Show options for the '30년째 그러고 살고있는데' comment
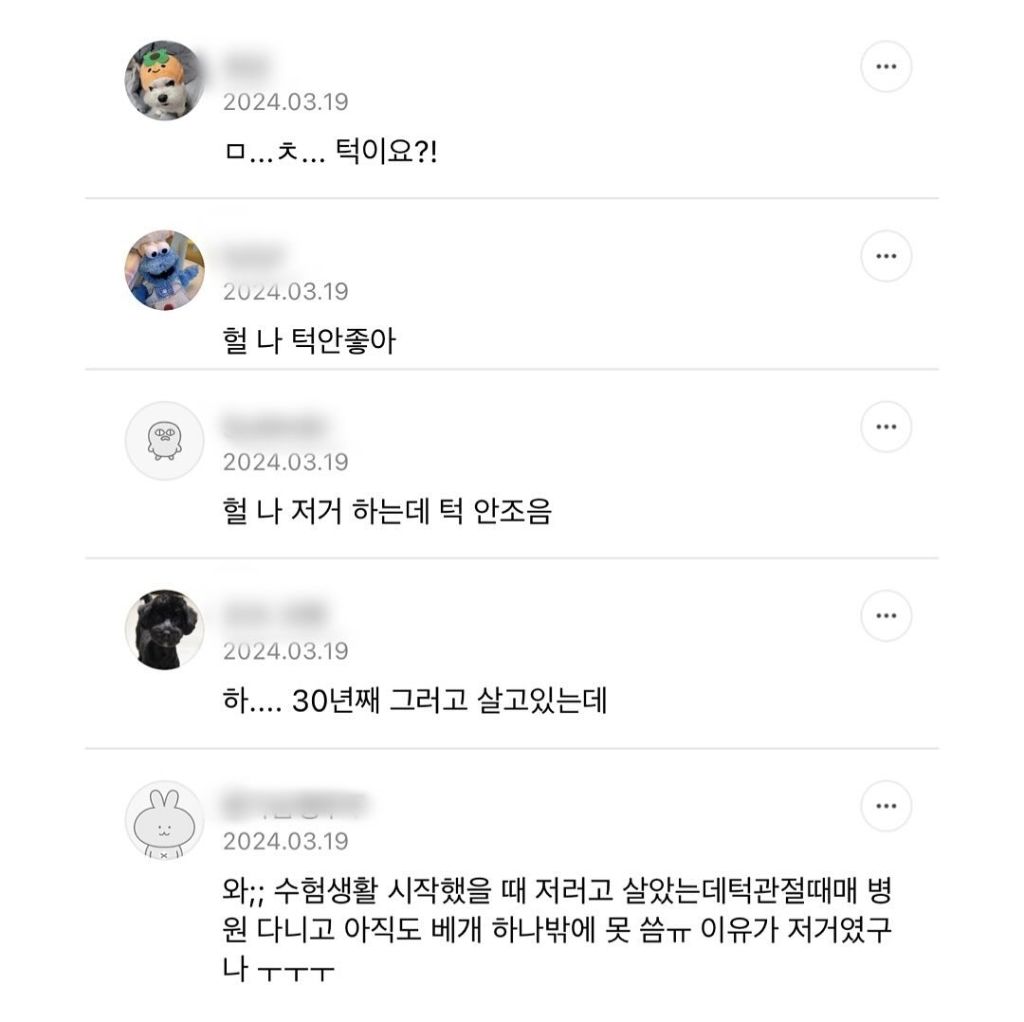 (x=885, y=615)
